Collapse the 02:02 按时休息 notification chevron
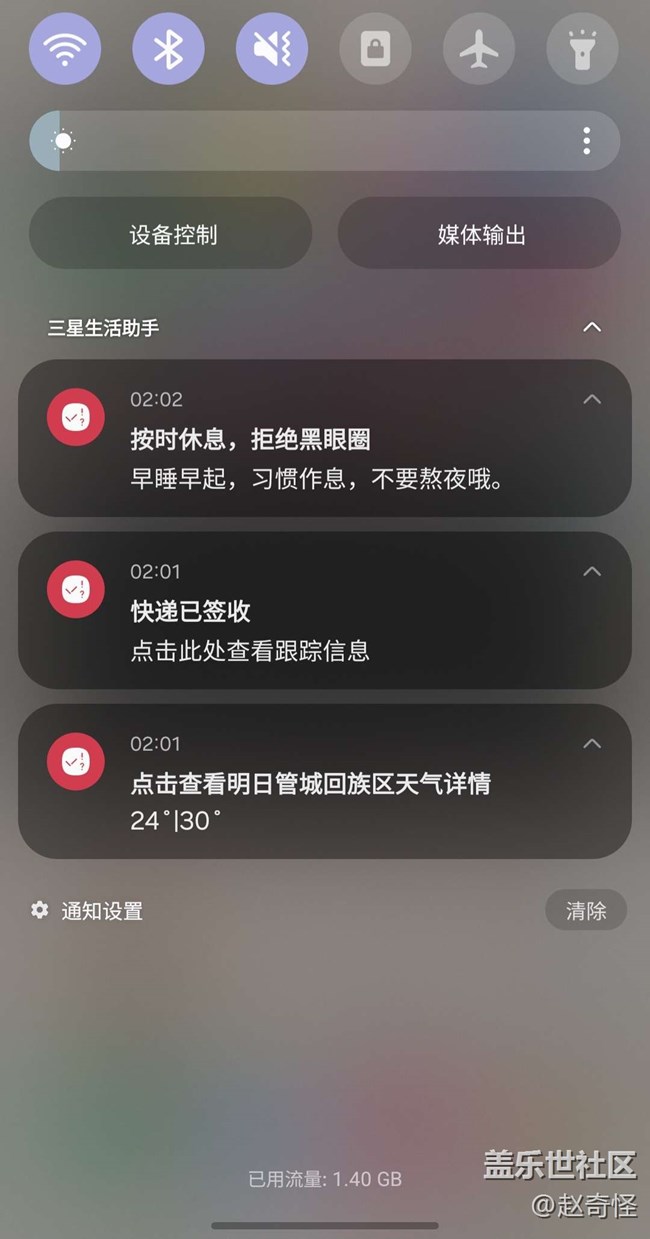The image size is (650, 1239). click(x=592, y=399)
